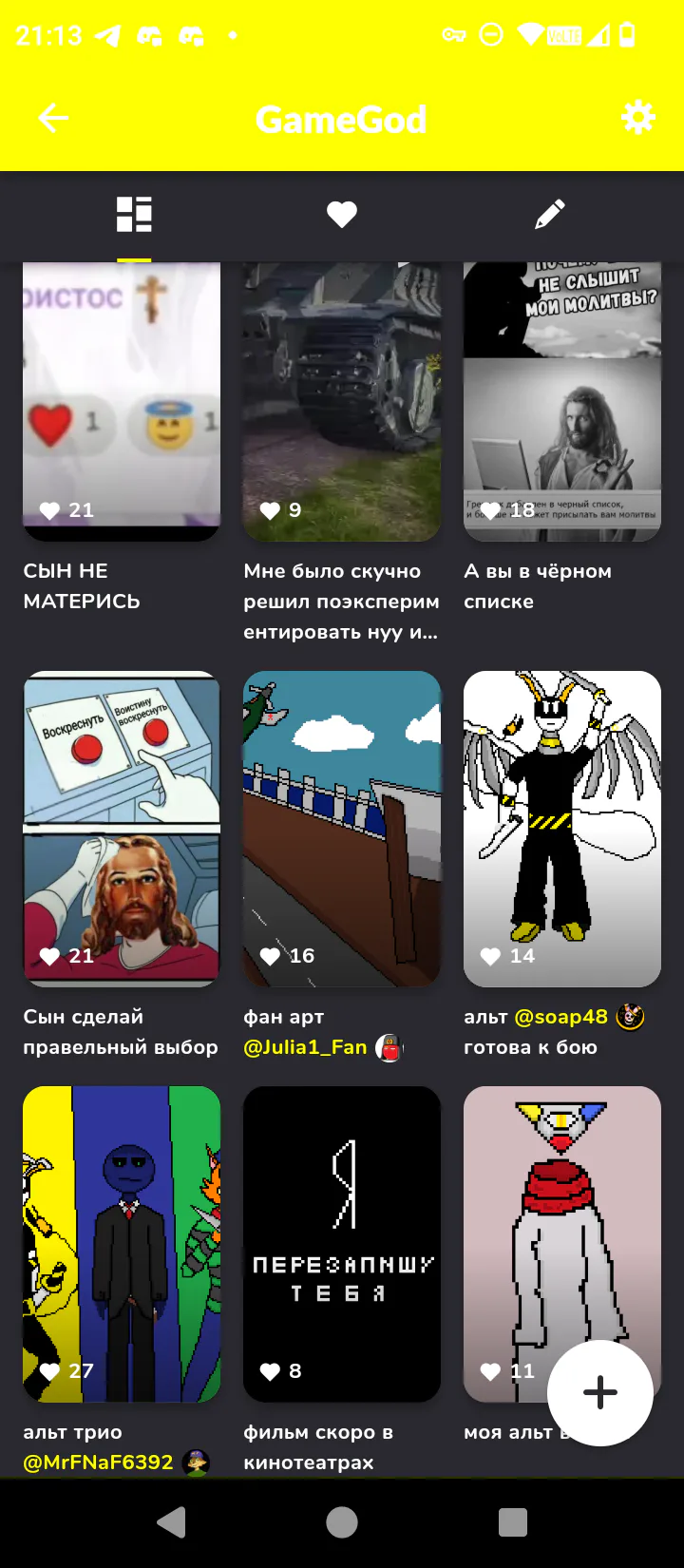Visit the @soap48 profile mention
The width and height of the screenshot is (684, 1568).
560,1017
